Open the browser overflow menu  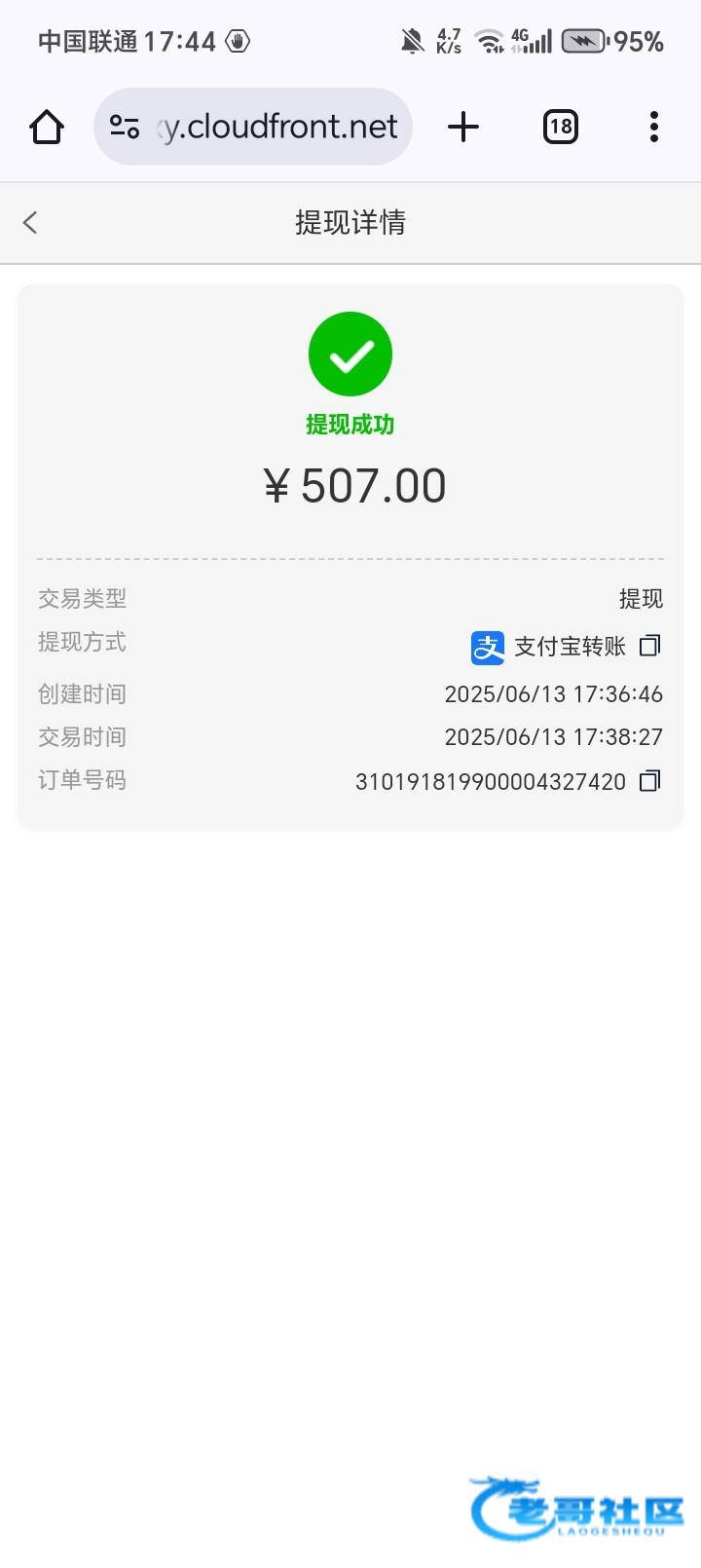[x=653, y=127]
